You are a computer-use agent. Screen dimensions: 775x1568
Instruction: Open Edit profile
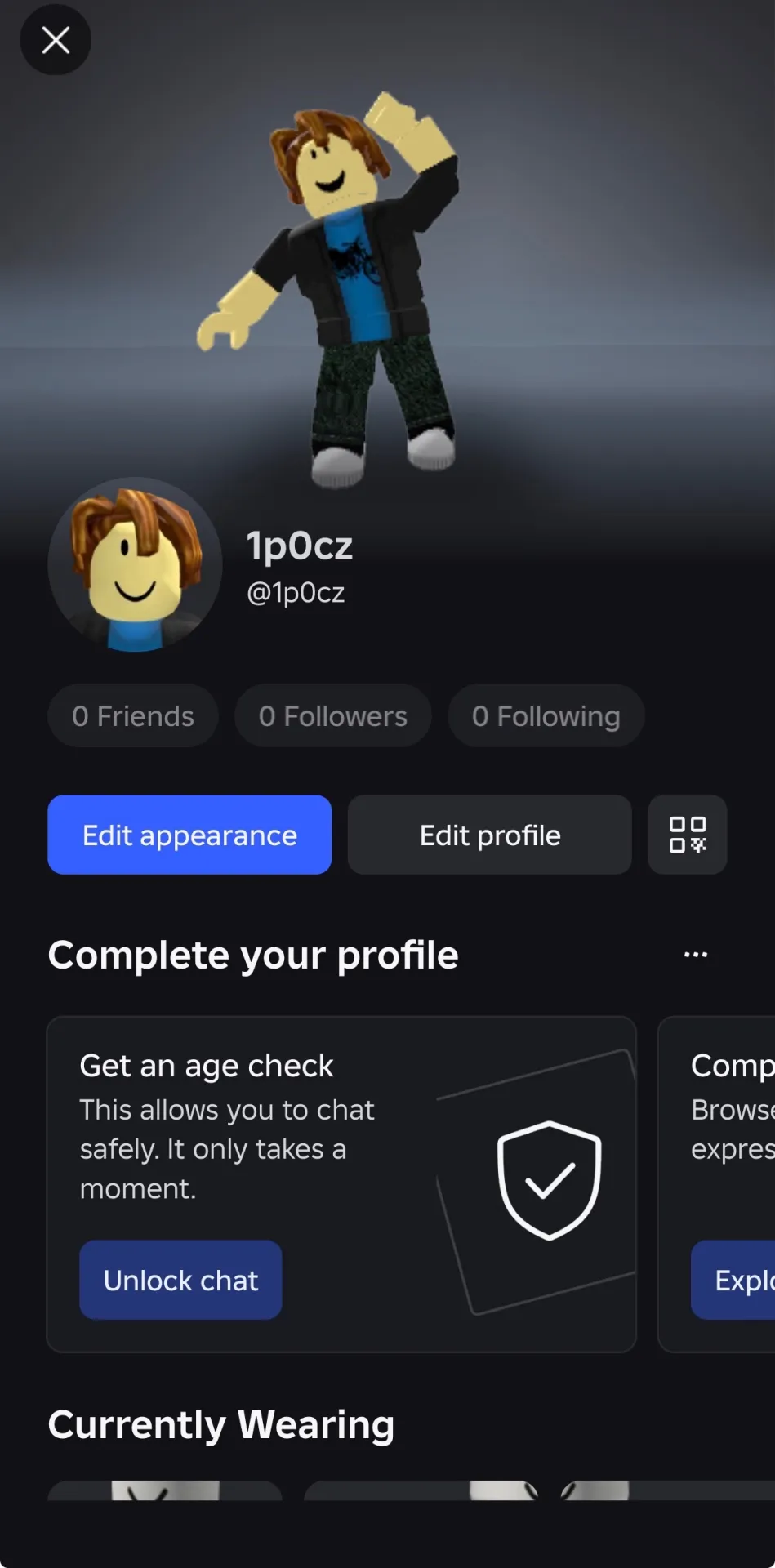(x=490, y=835)
